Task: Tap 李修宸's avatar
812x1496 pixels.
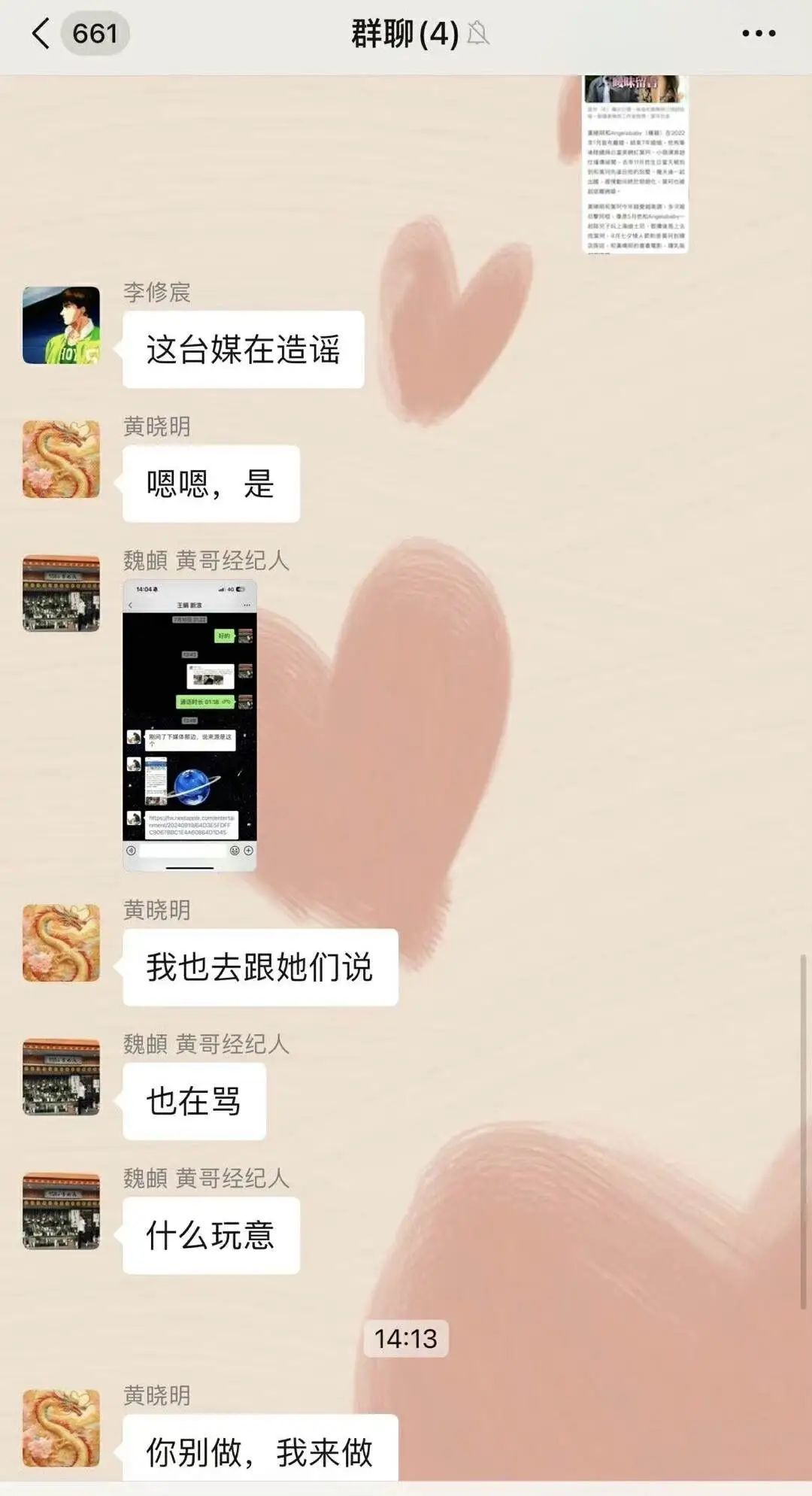Action: (61, 325)
